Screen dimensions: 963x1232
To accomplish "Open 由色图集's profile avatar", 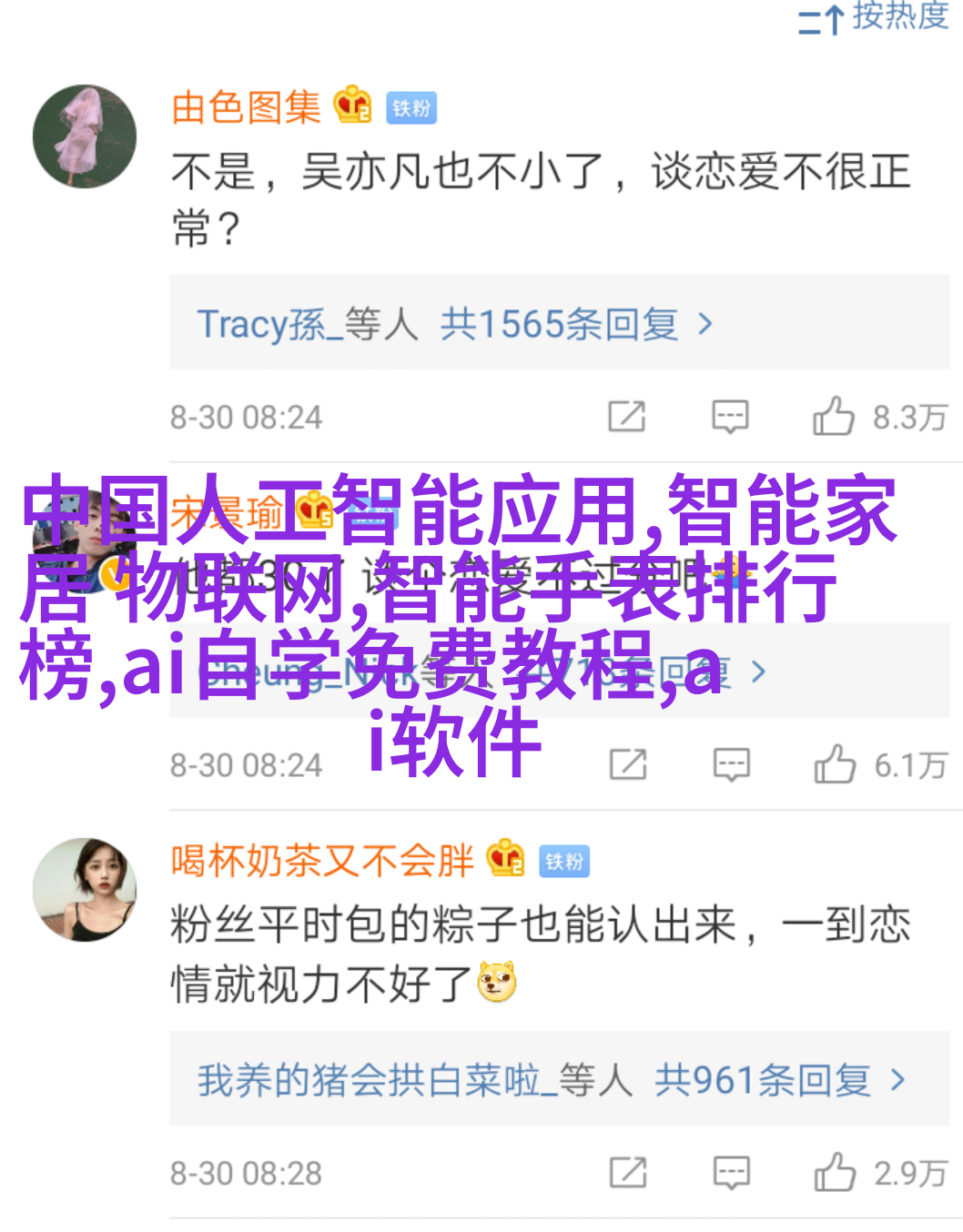I will coord(85,136).
